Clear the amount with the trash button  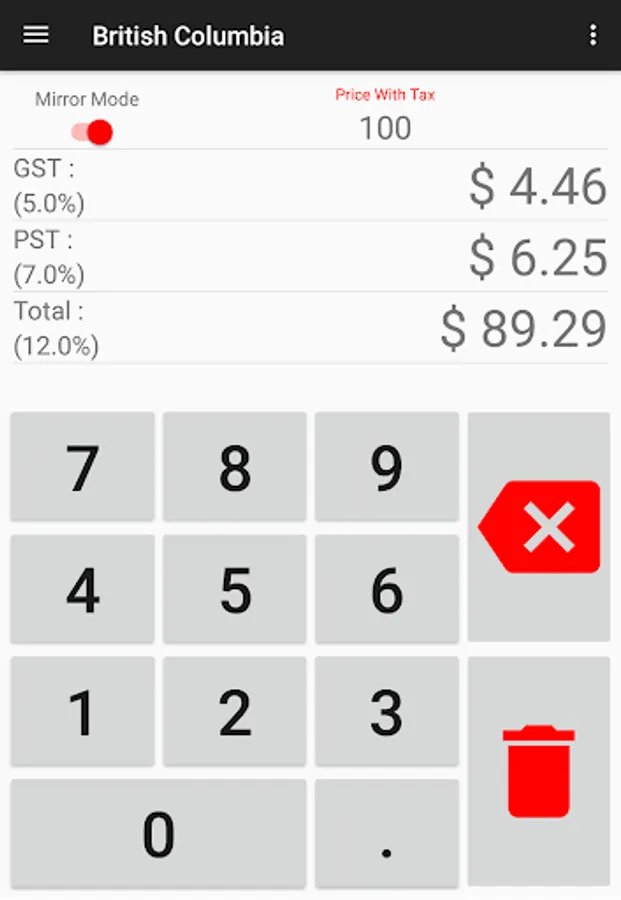[539, 771]
